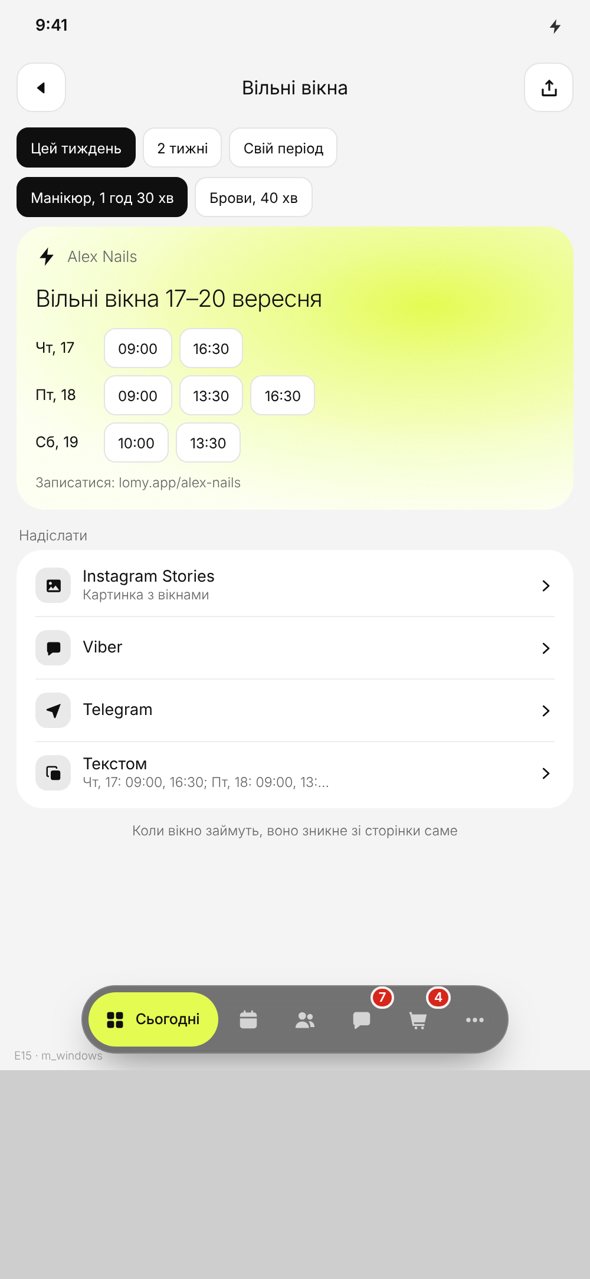Switch to the "2 тижні" period

(x=182, y=148)
